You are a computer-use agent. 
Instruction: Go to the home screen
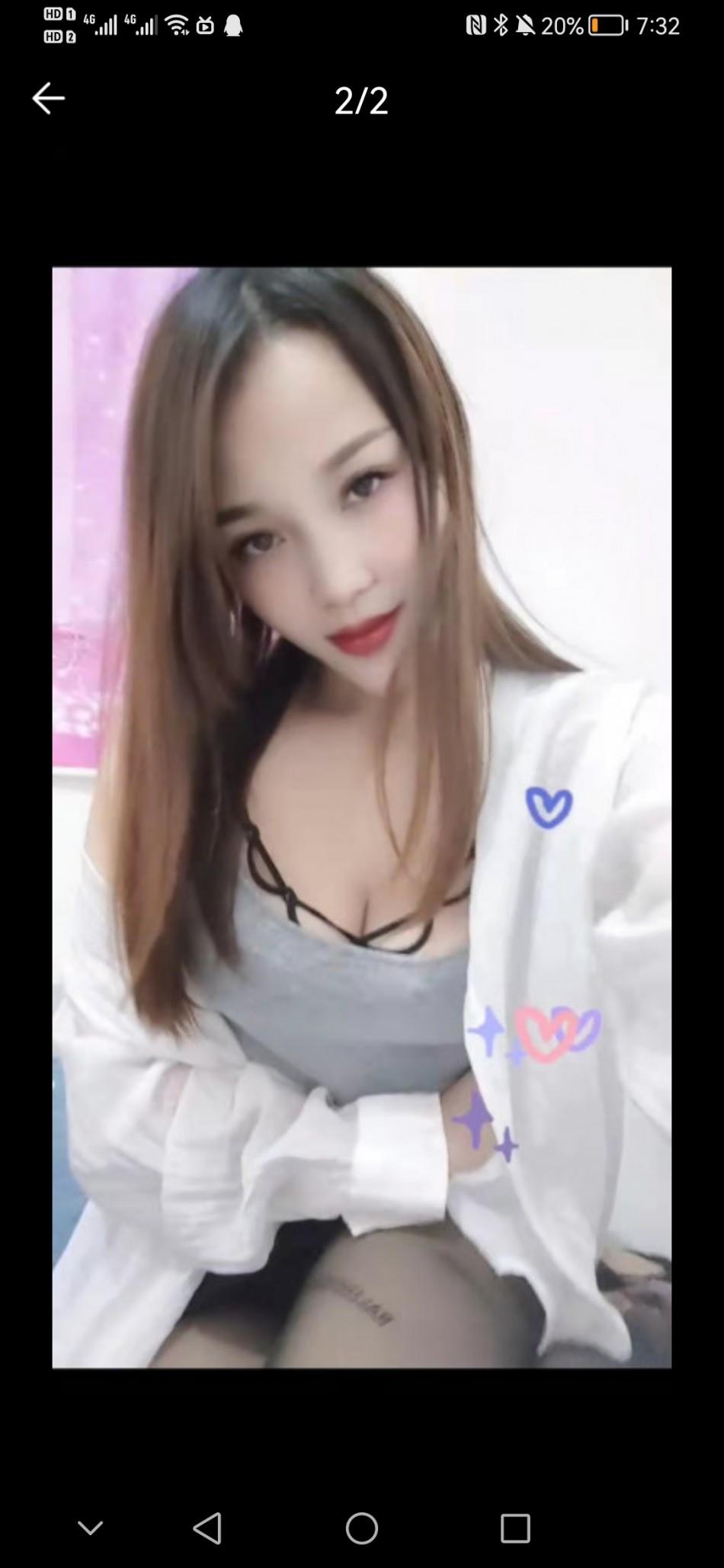pos(361,1528)
